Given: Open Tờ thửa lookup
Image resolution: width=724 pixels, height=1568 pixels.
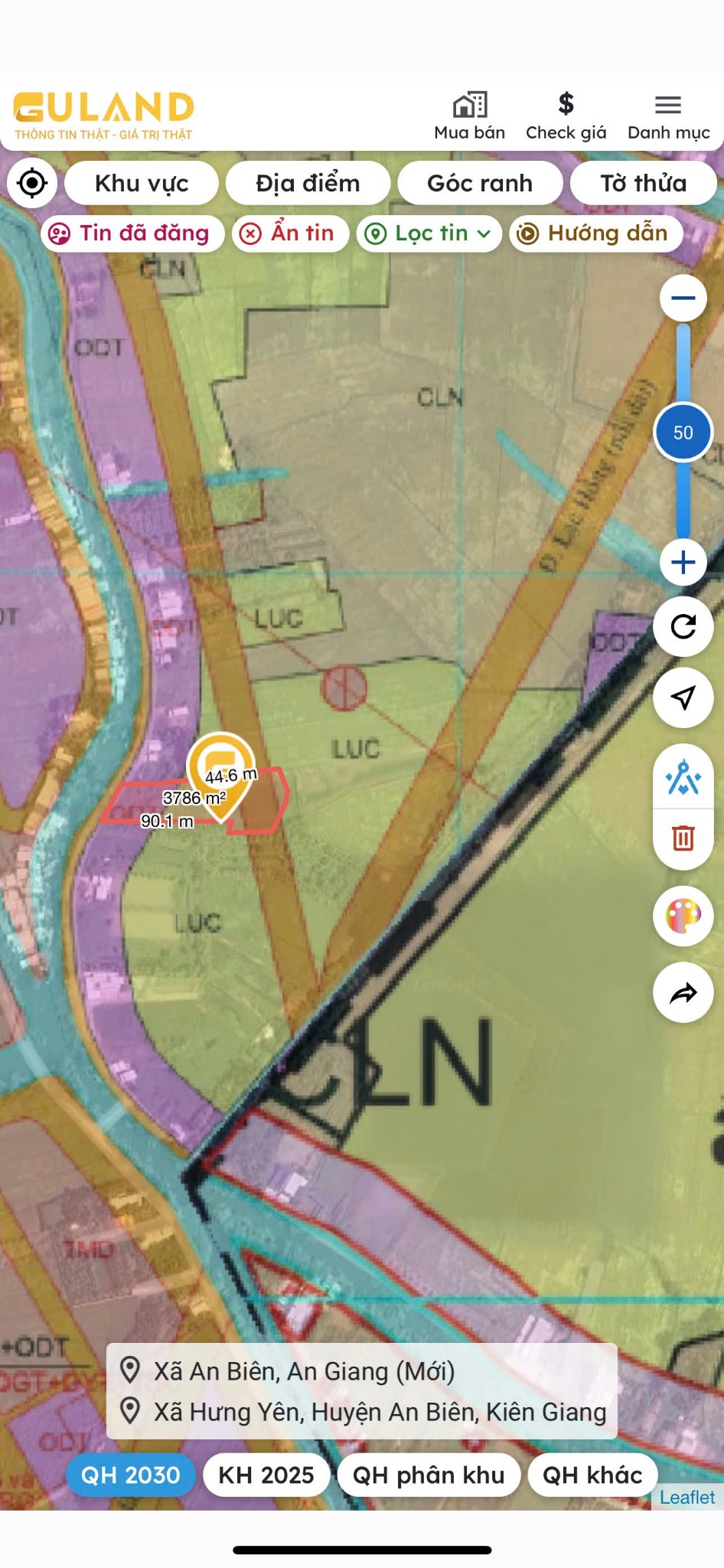Looking at the screenshot, I should [x=643, y=183].
